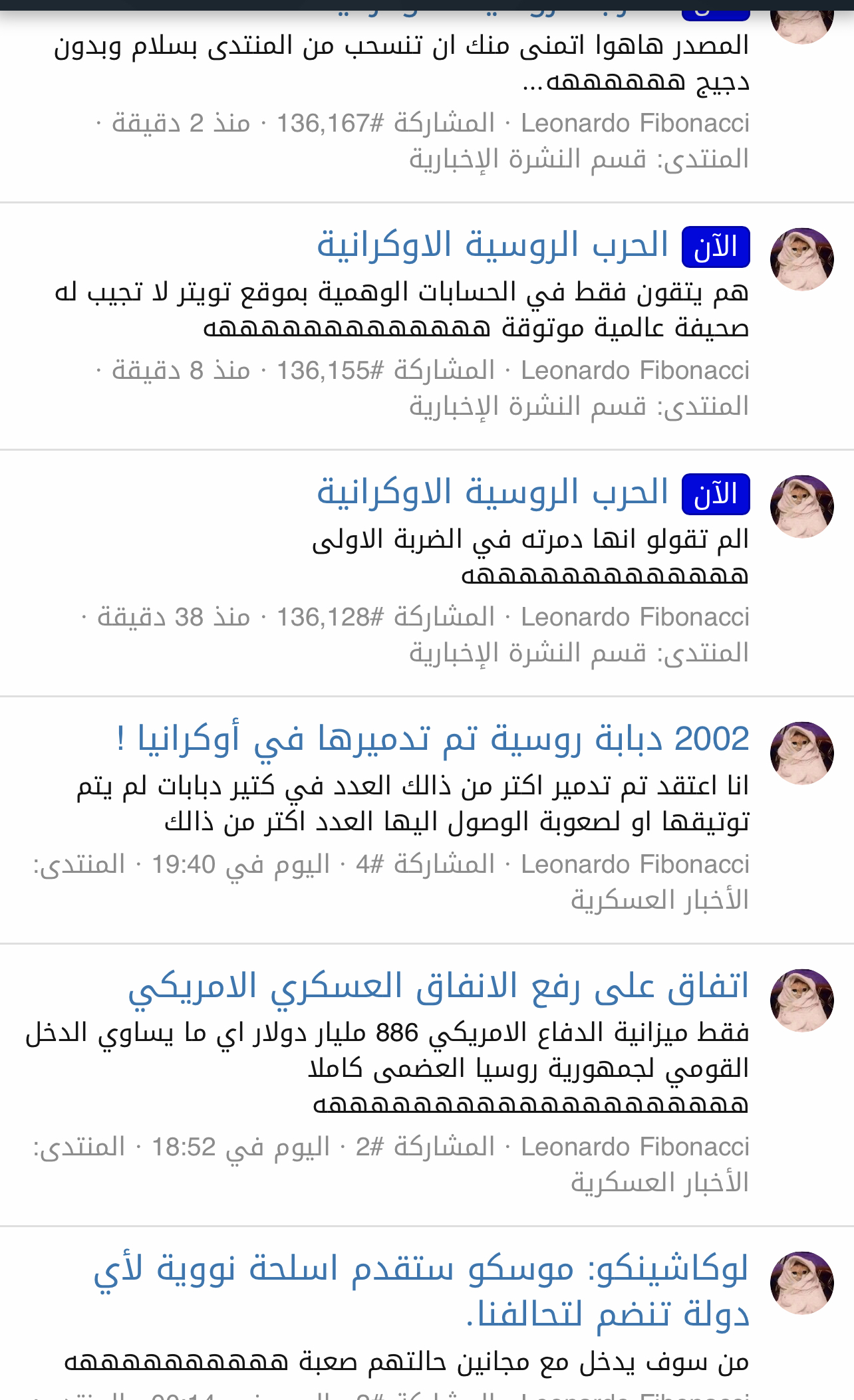Viewport: 854px width, 1400px height.
Task: Open thread الحرب الروسية الاوكرانية, post #136,128
Action: click(492, 492)
